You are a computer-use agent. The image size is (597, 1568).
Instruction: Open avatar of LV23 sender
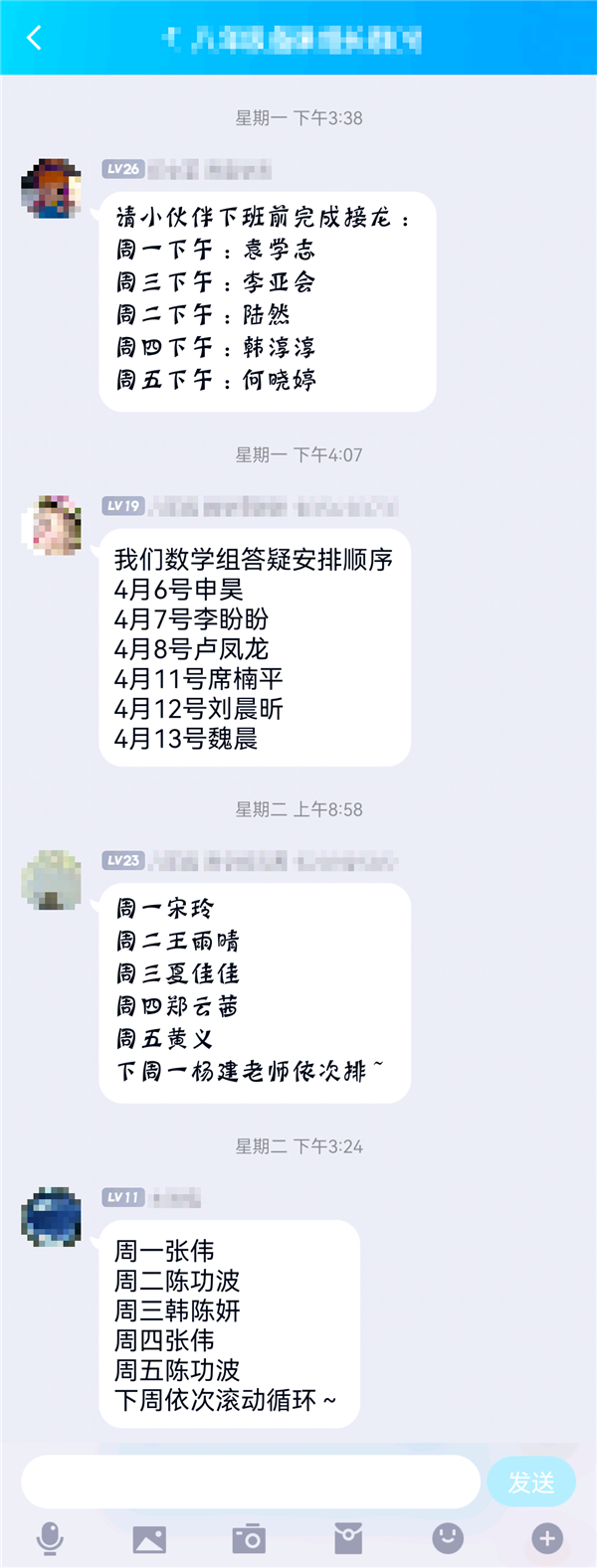click(x=52, y=879)
